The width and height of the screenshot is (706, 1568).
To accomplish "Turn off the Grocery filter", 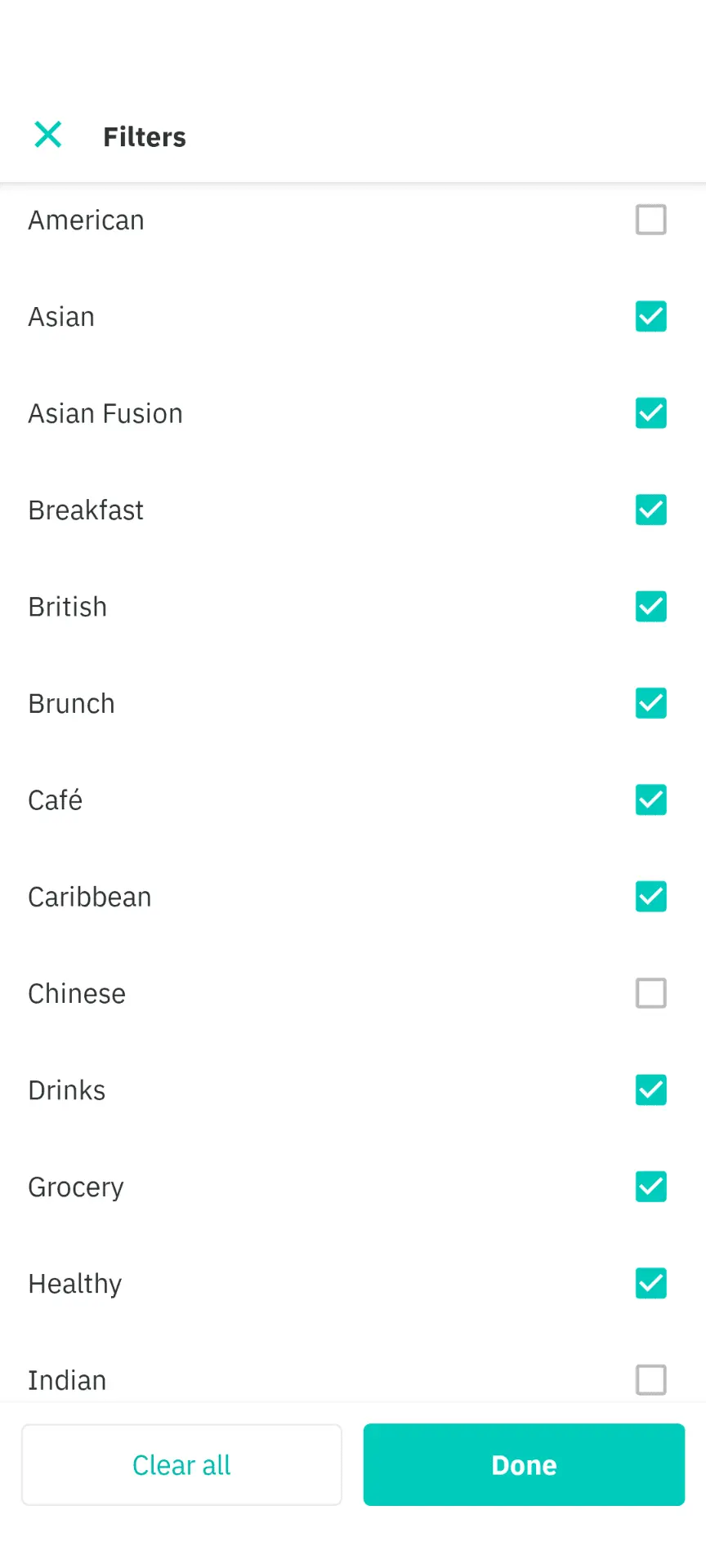I will [x=650, y=1187].
